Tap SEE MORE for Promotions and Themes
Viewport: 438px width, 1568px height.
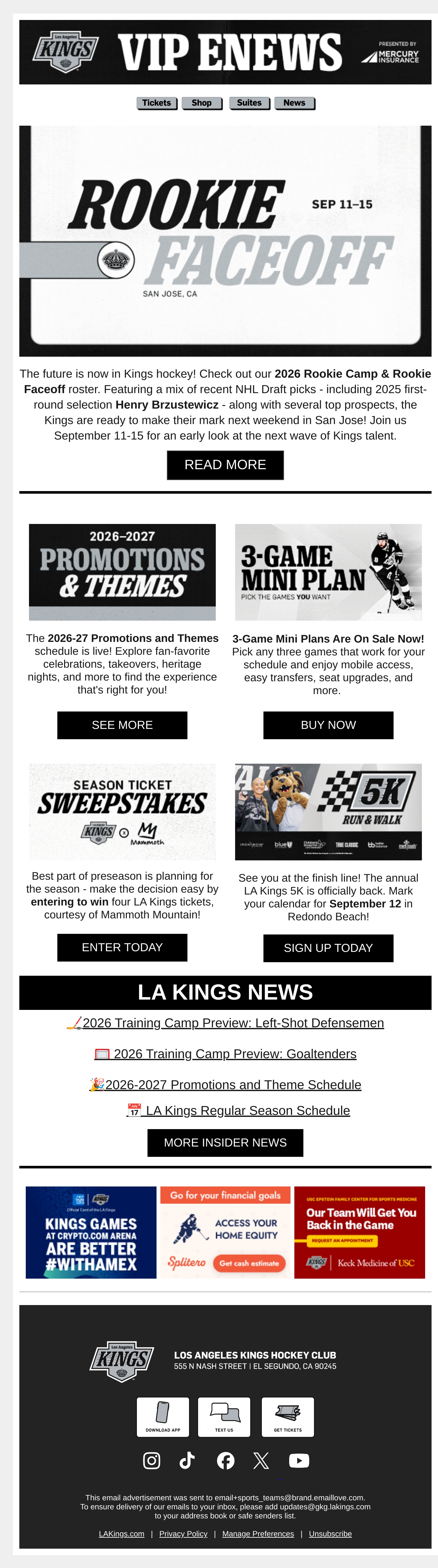point(122,725)
